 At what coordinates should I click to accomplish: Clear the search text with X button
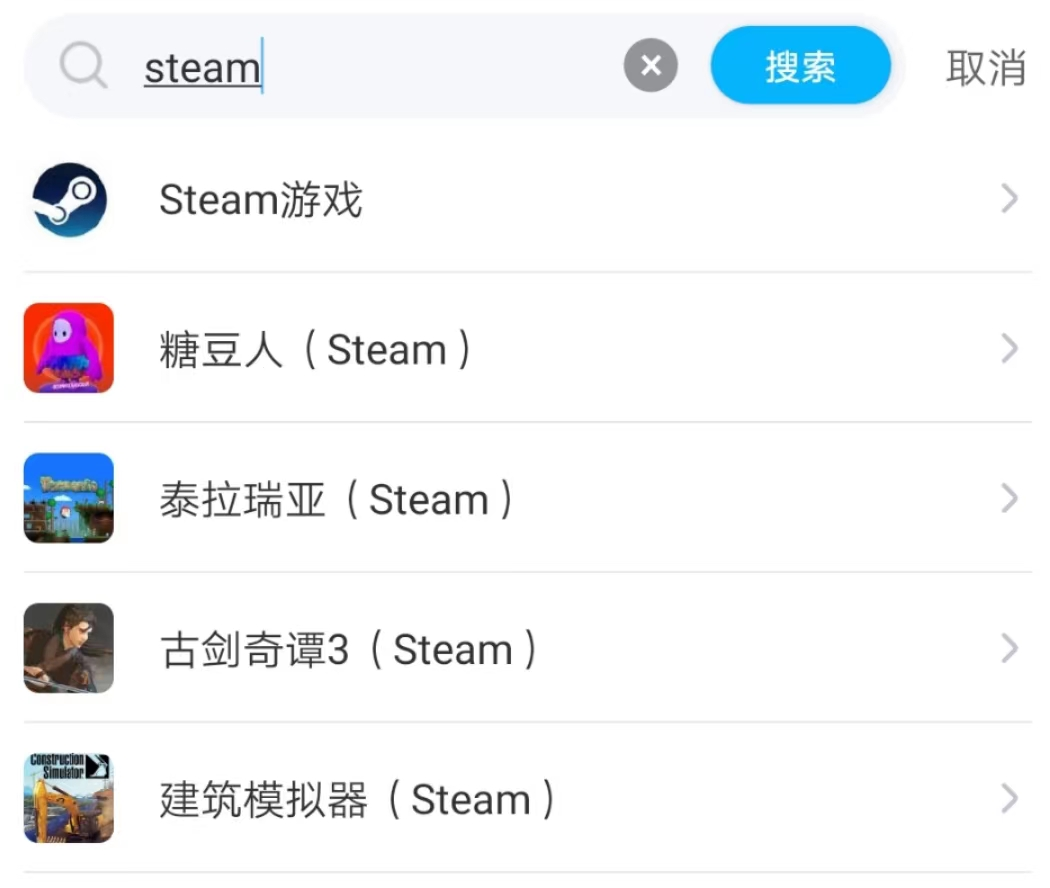click(650, 65)
